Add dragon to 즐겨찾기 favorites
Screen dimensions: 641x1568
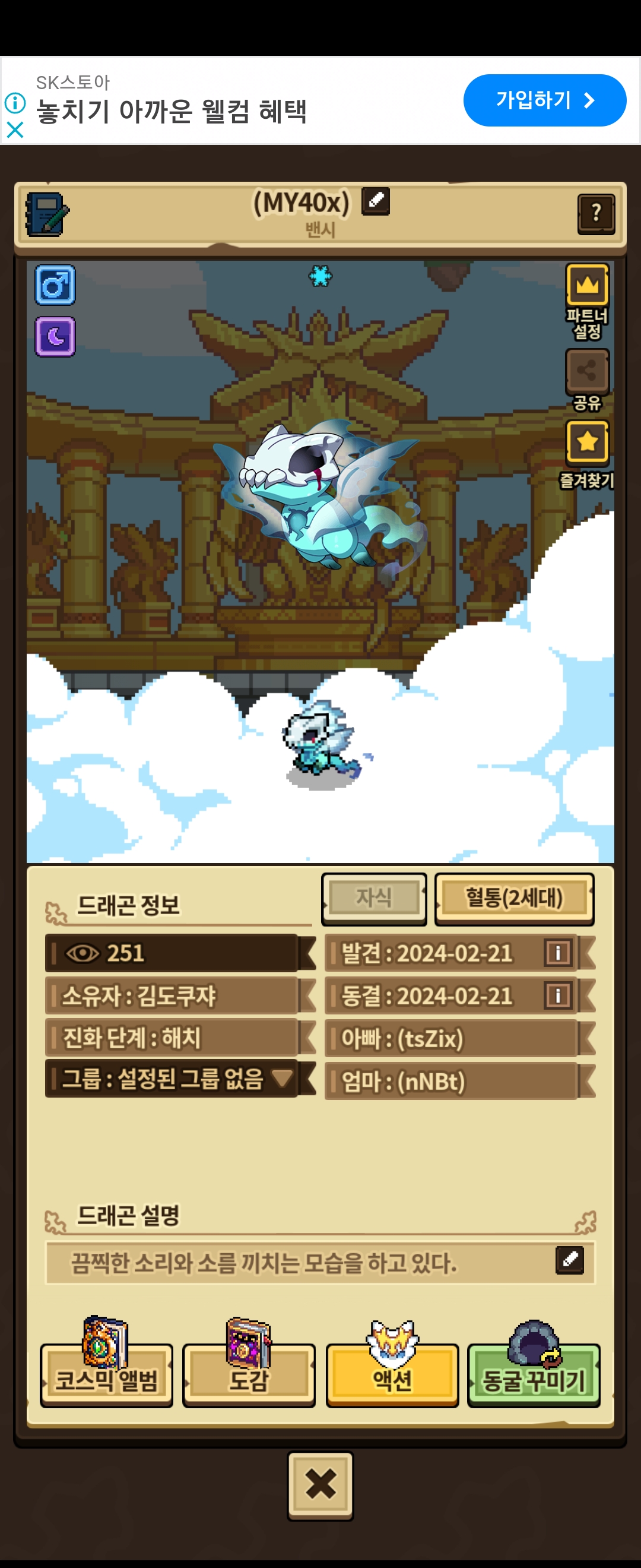(x=587, y=442)
